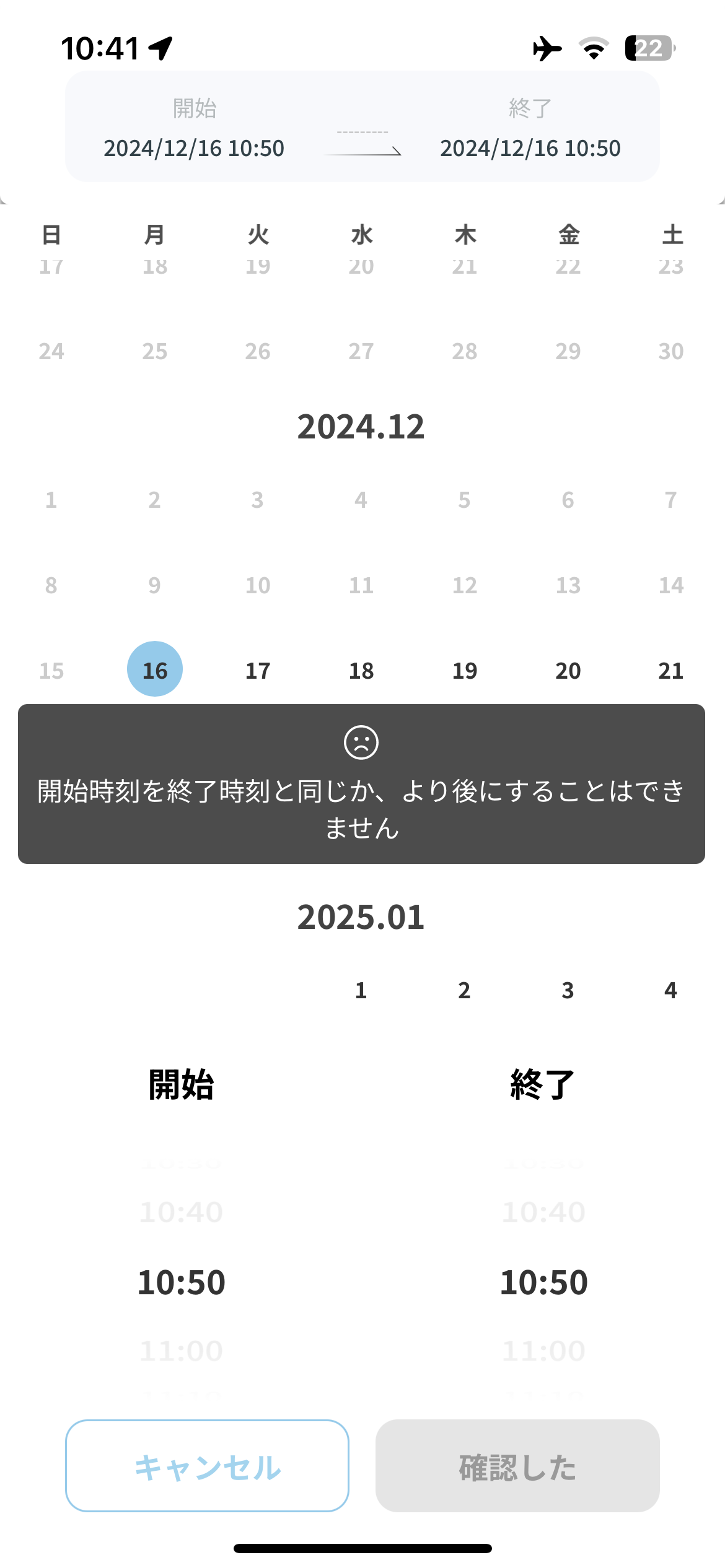The height and width of the screenshot is (1568, 725).
Task: Select December 21 on the calendar
Action: coord(670,670)
